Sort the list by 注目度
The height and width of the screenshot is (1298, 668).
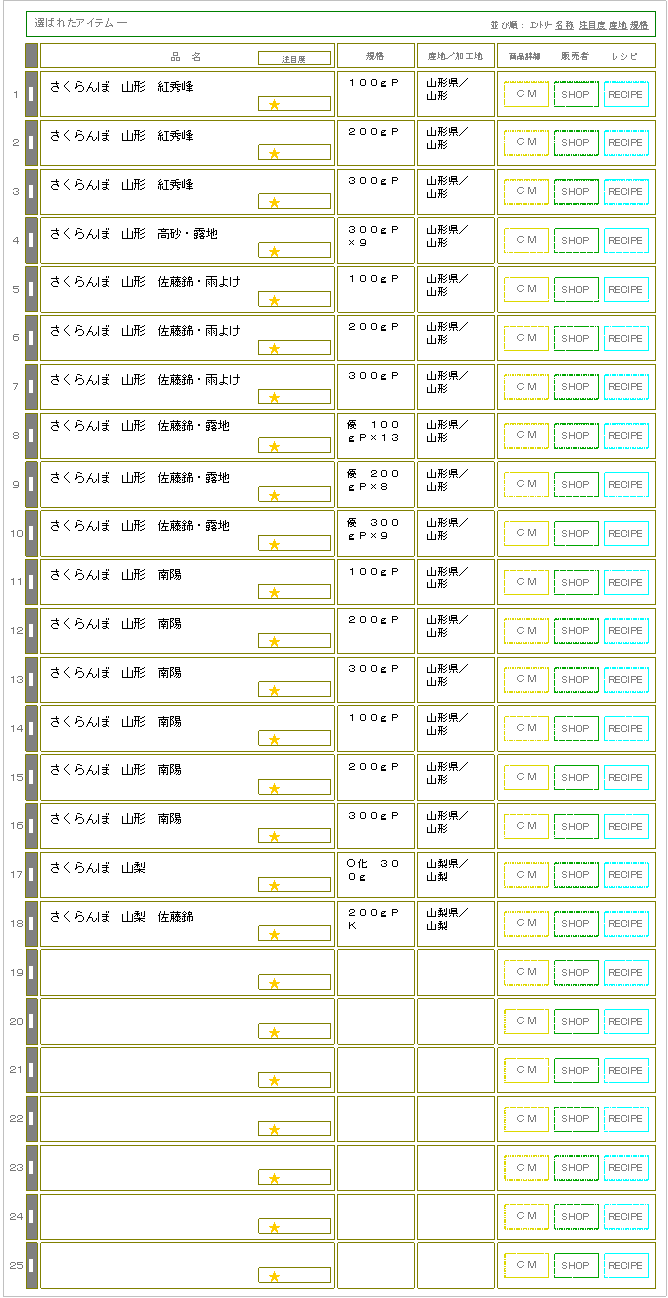tap(591, 24)
